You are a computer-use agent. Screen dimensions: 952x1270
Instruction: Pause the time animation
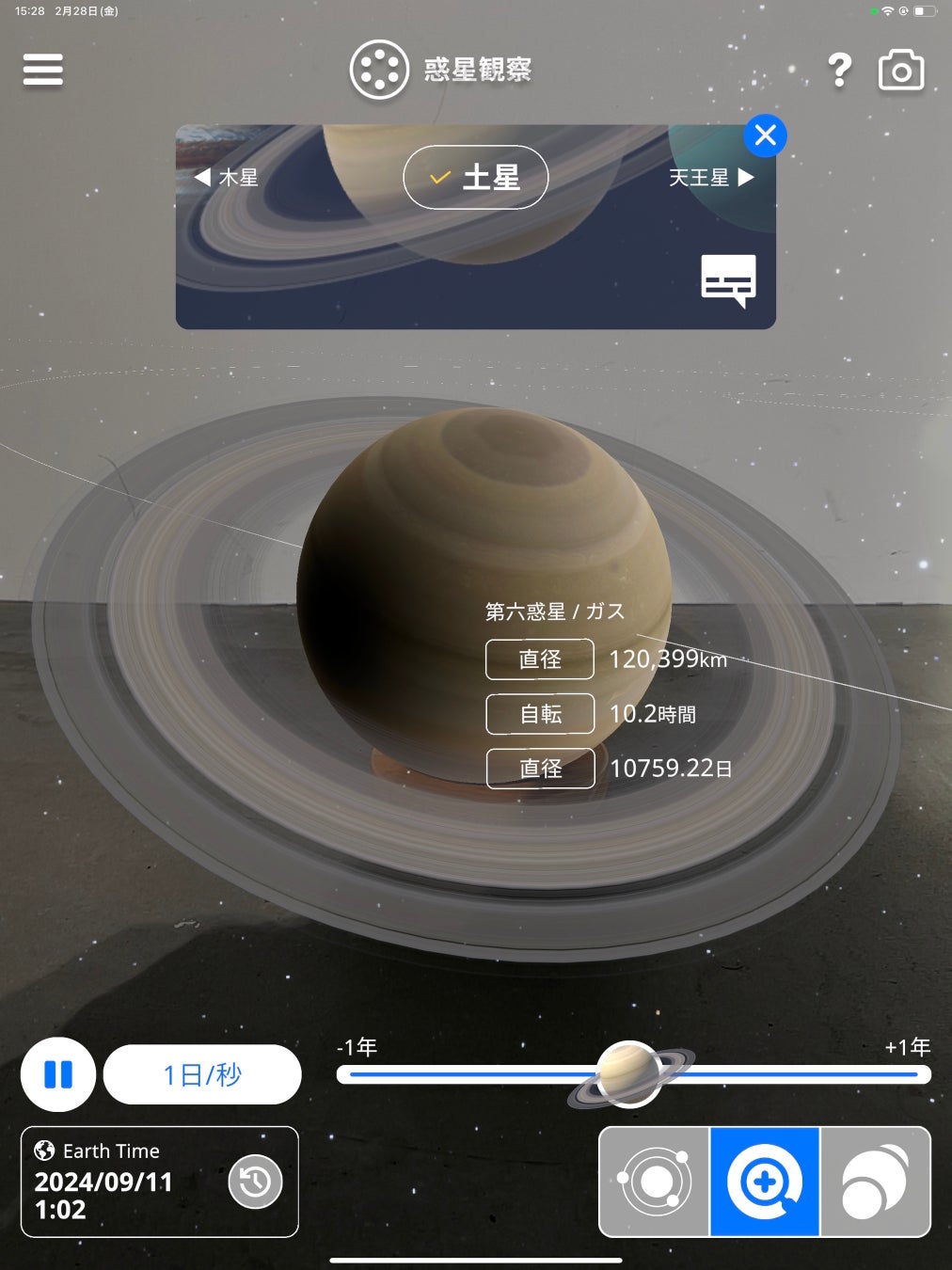point(58,1074)
